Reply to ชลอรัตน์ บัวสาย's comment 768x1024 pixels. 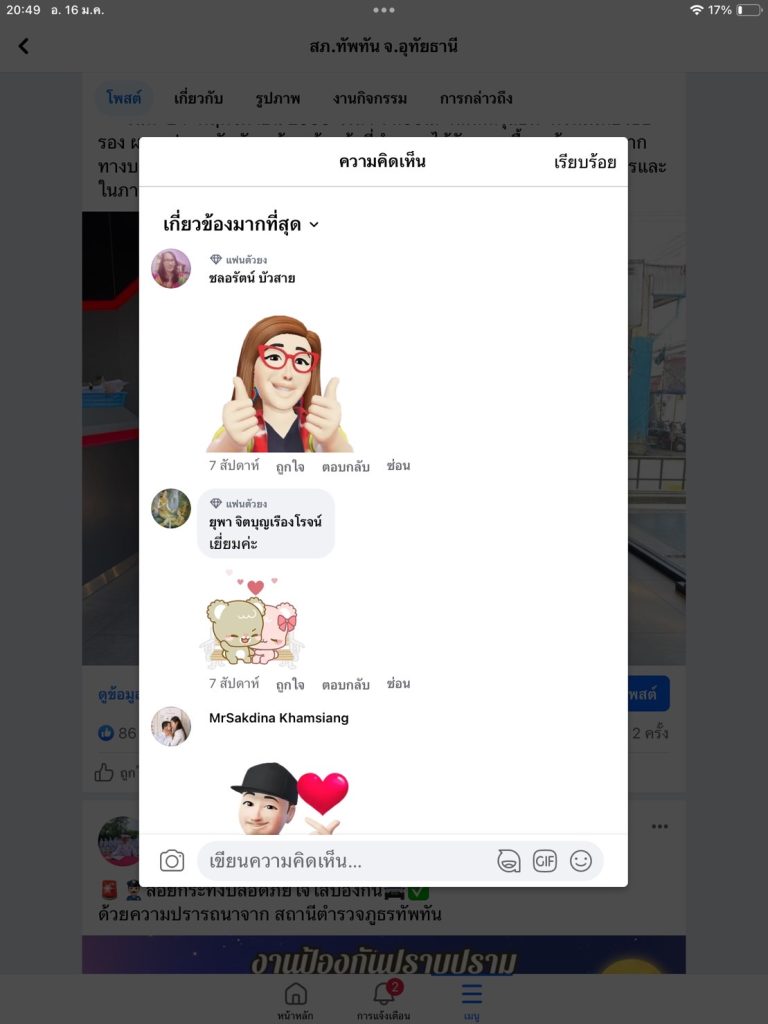(345, 466)
